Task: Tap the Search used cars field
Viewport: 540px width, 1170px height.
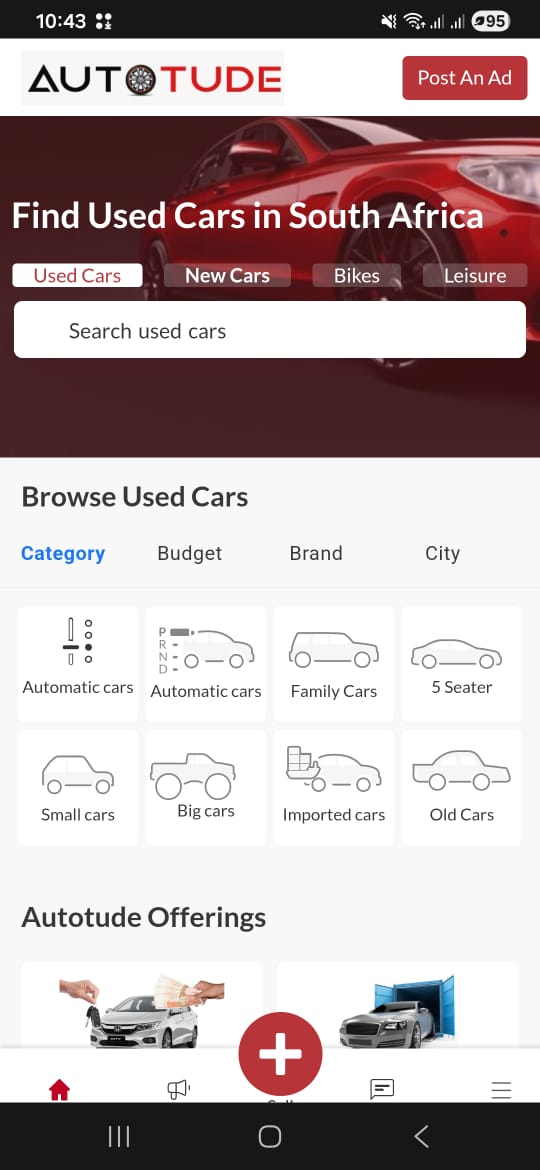Action: tap(270, 330)
